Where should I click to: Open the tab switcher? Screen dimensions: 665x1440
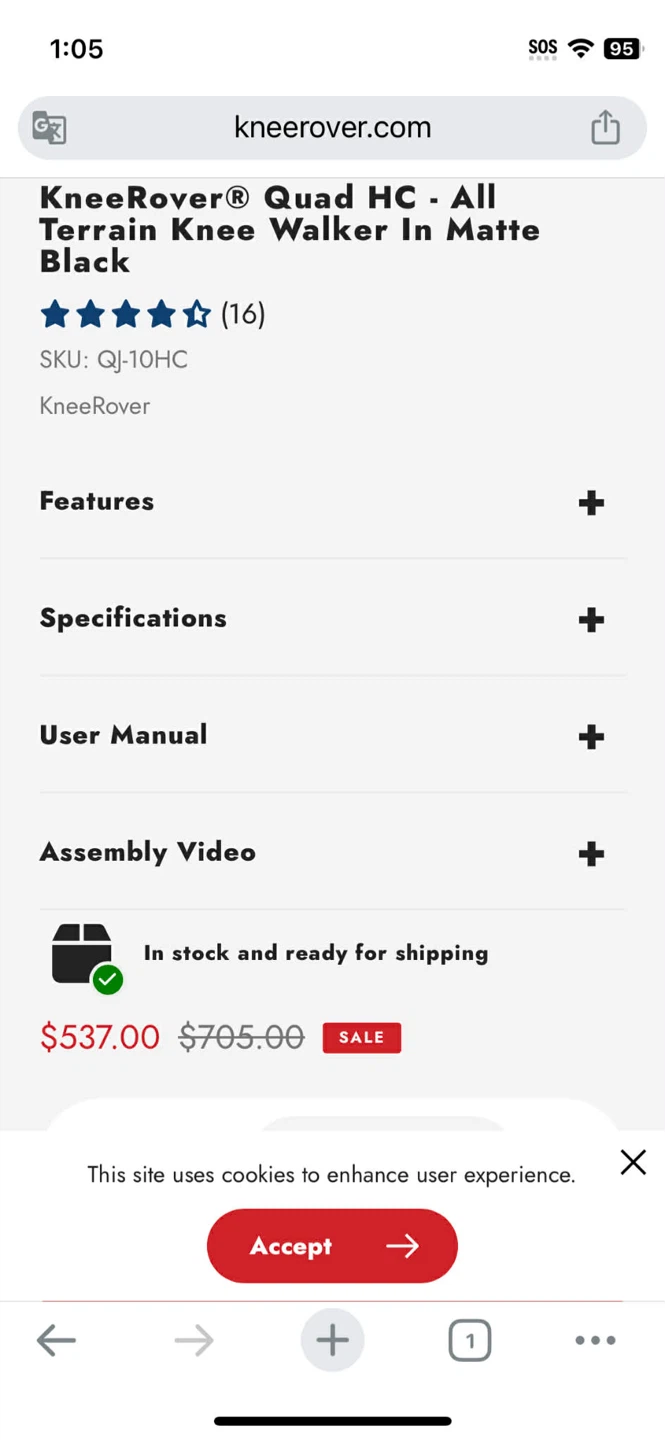click(469, 1340)
